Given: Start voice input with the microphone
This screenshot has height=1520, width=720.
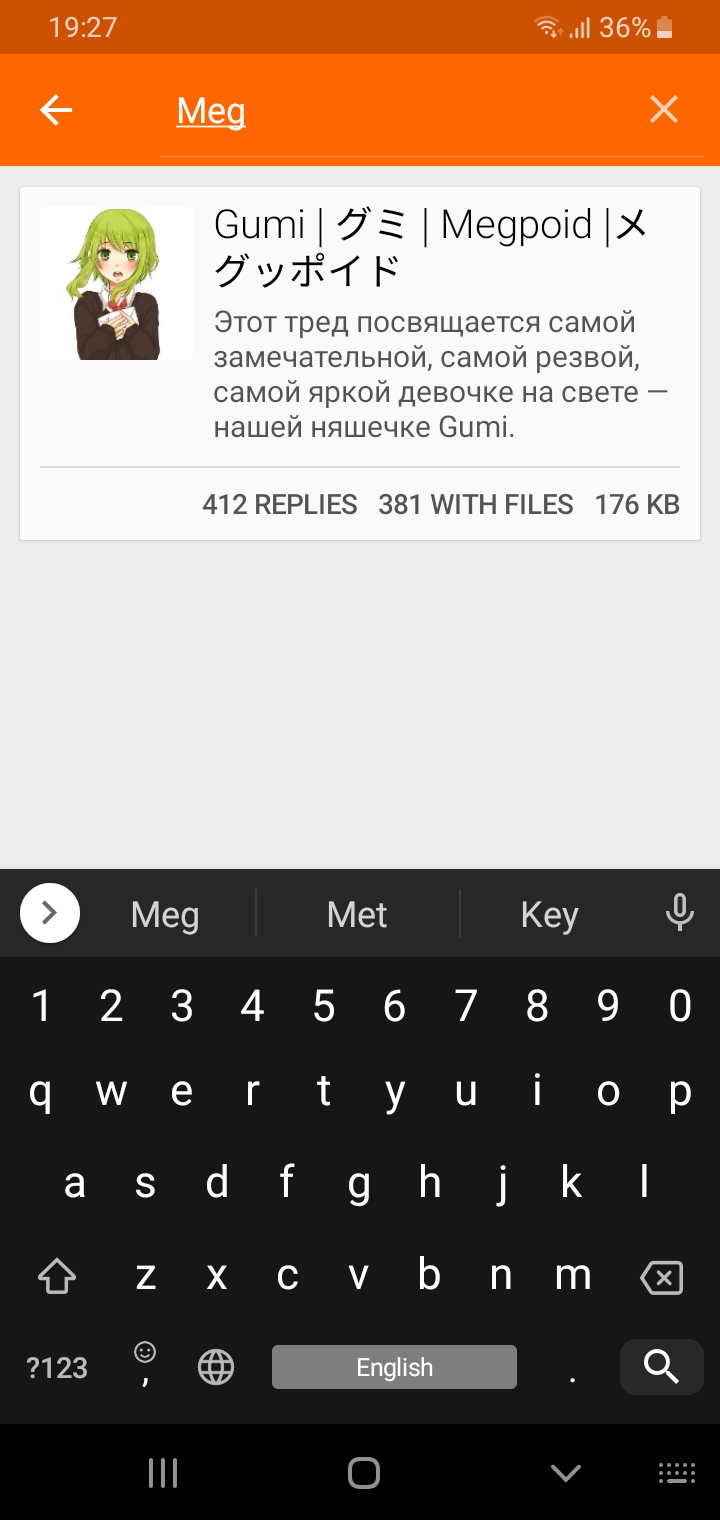Looking at the screenshot, I should [x=679, y=913].
